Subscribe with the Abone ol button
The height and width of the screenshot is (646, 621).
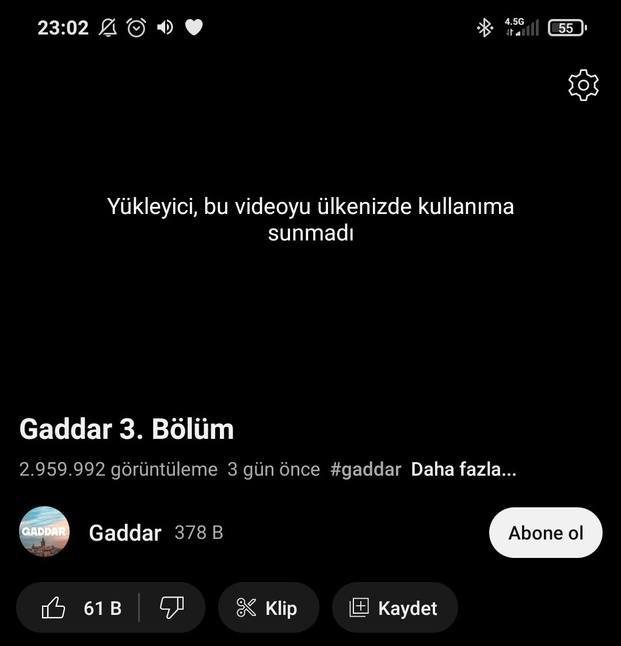(545, 533)
